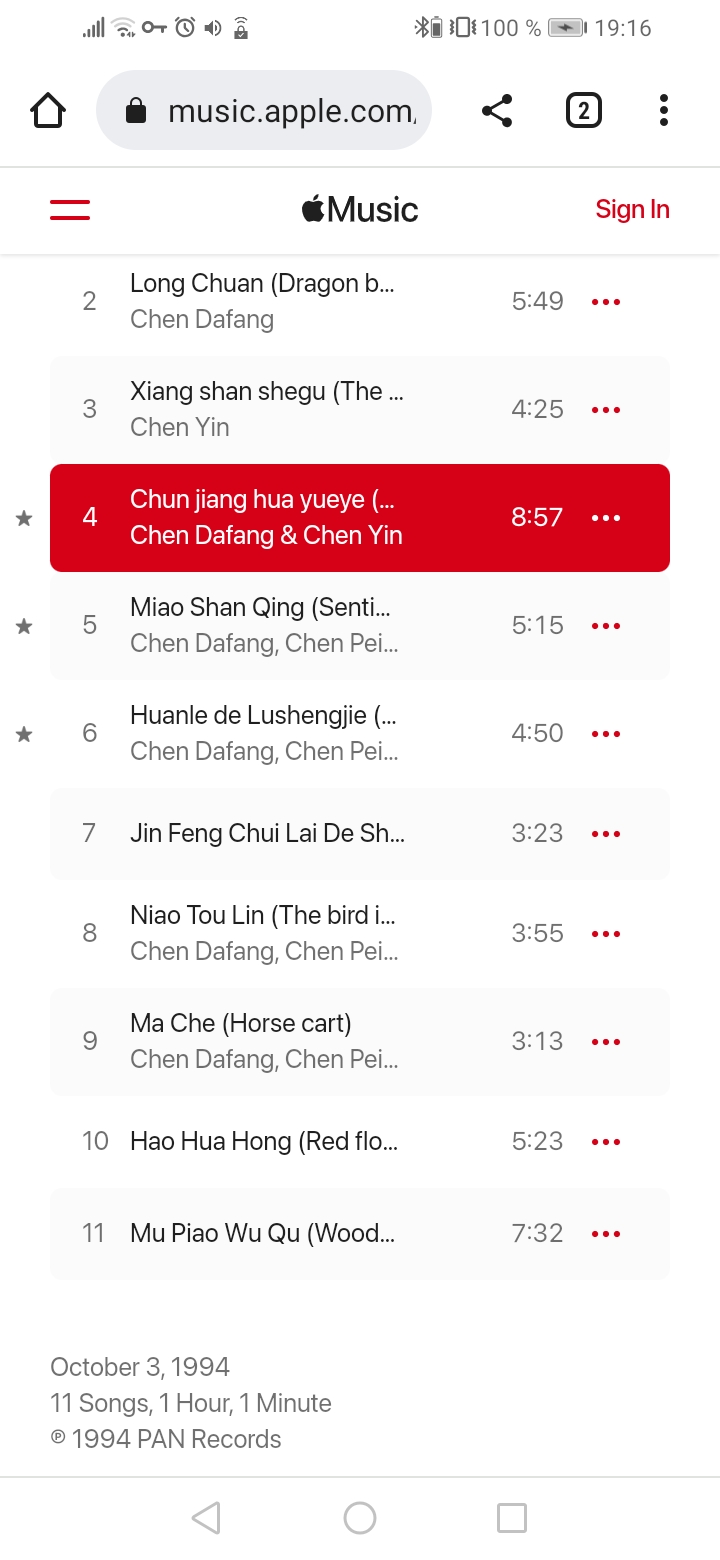Open recent apps with the square button
720x1560 pixels.
(x=512, y=1518)
